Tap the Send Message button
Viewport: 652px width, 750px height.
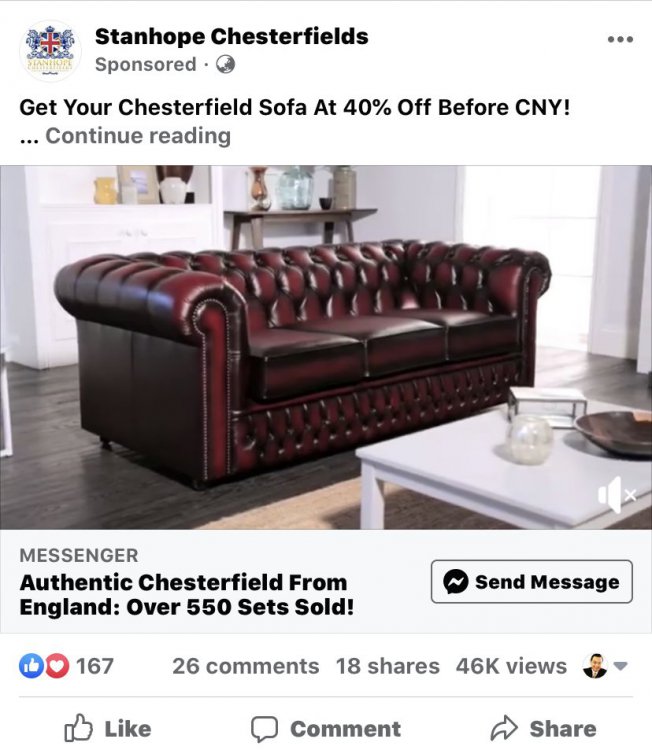coord(531,582)
